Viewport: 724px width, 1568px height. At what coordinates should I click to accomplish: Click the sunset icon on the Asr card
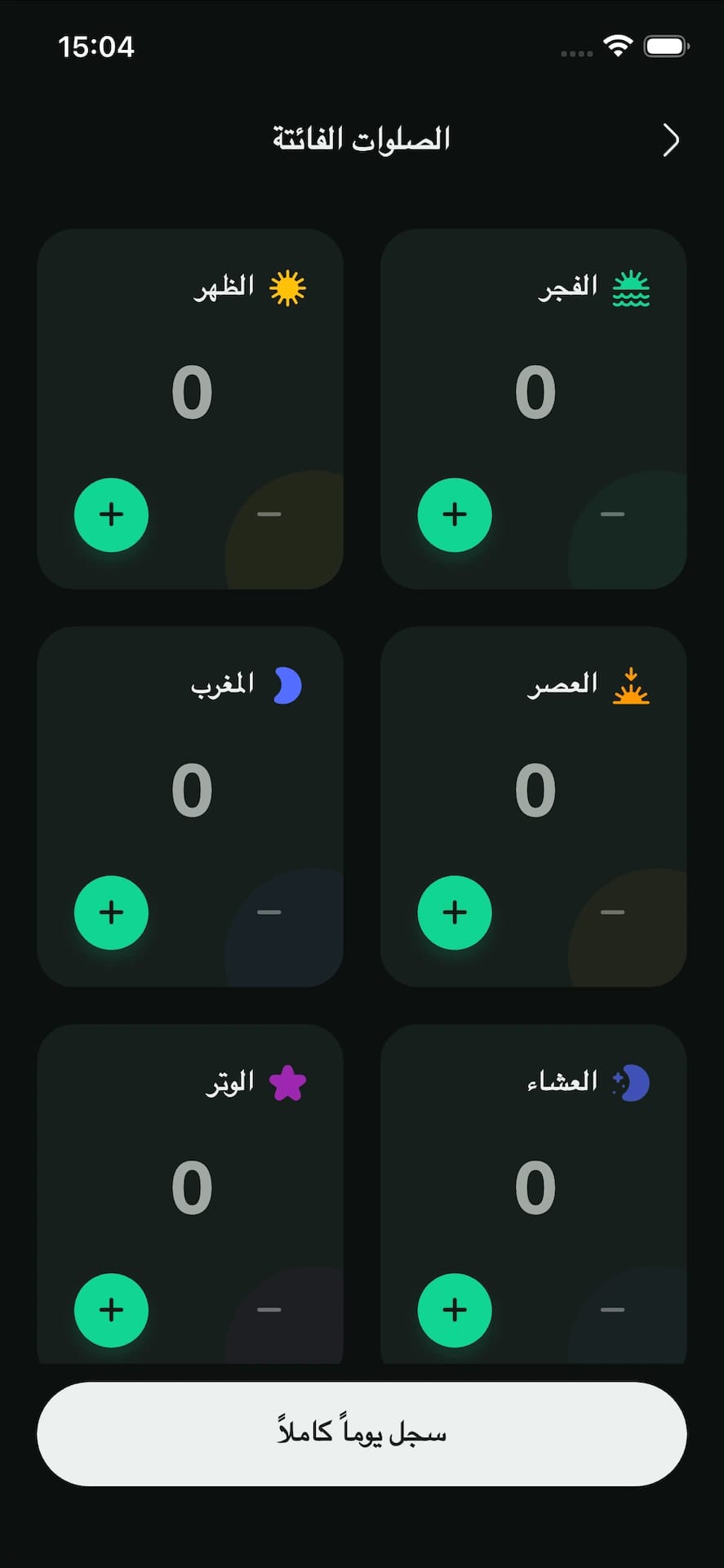(630, 686)
